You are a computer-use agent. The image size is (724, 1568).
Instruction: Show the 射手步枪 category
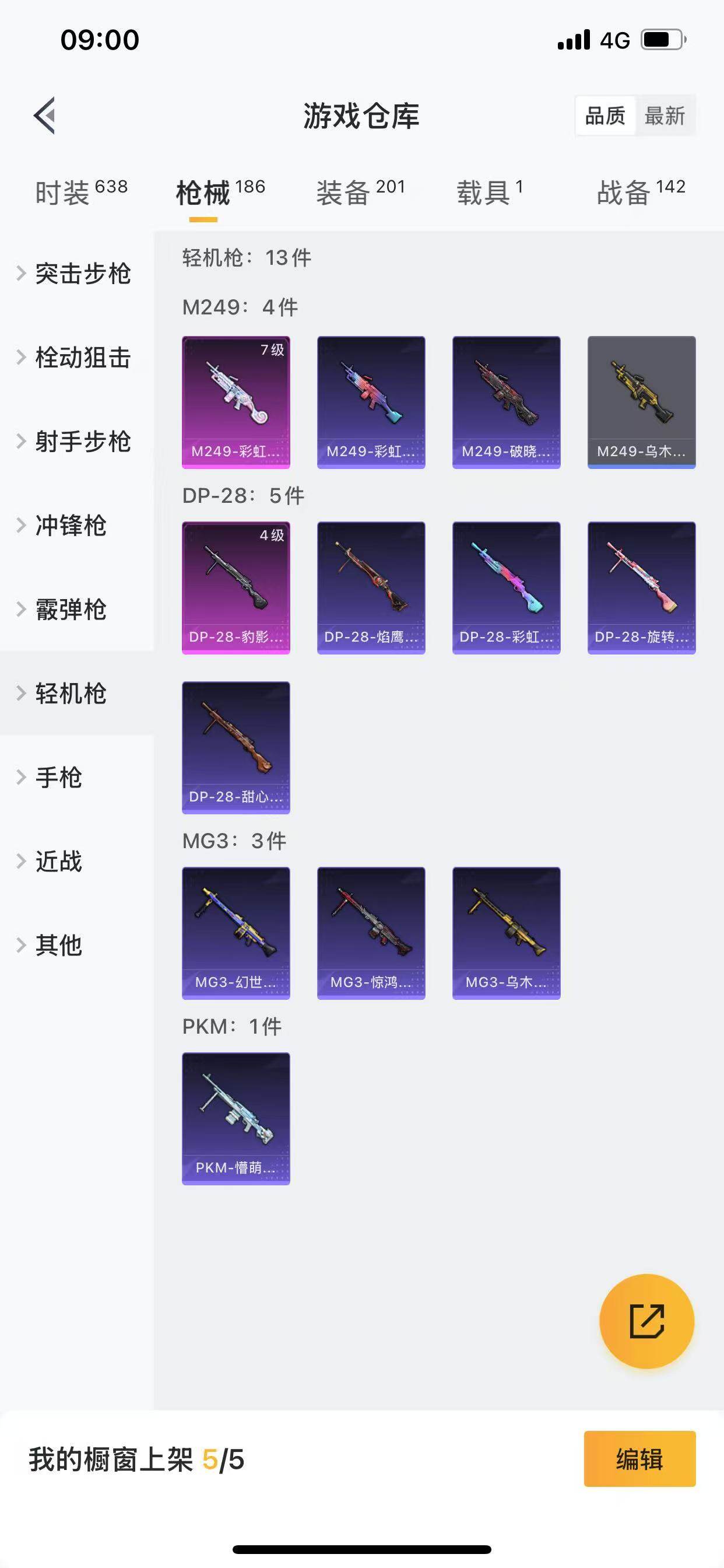coord(82,442)
